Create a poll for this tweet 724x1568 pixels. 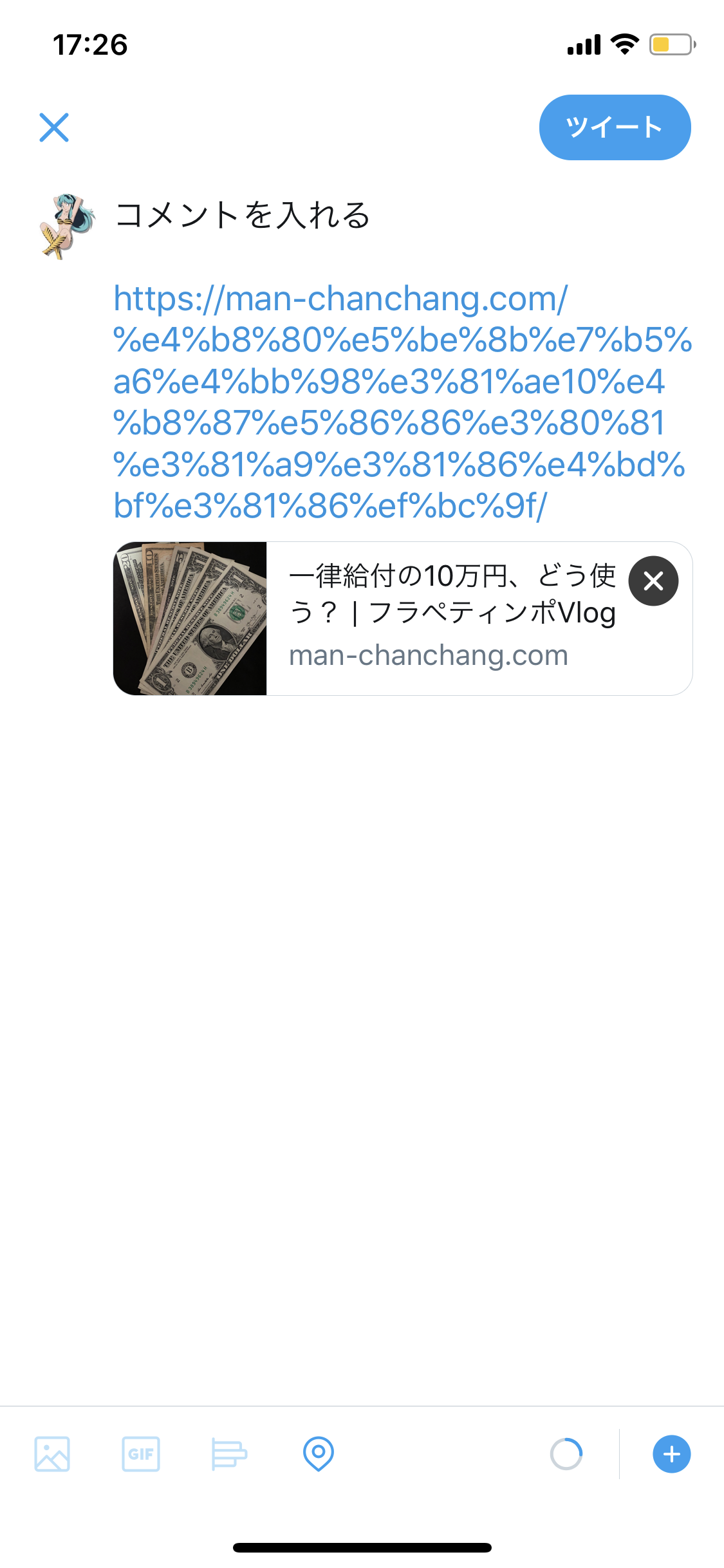click(x=229, y=1453)
